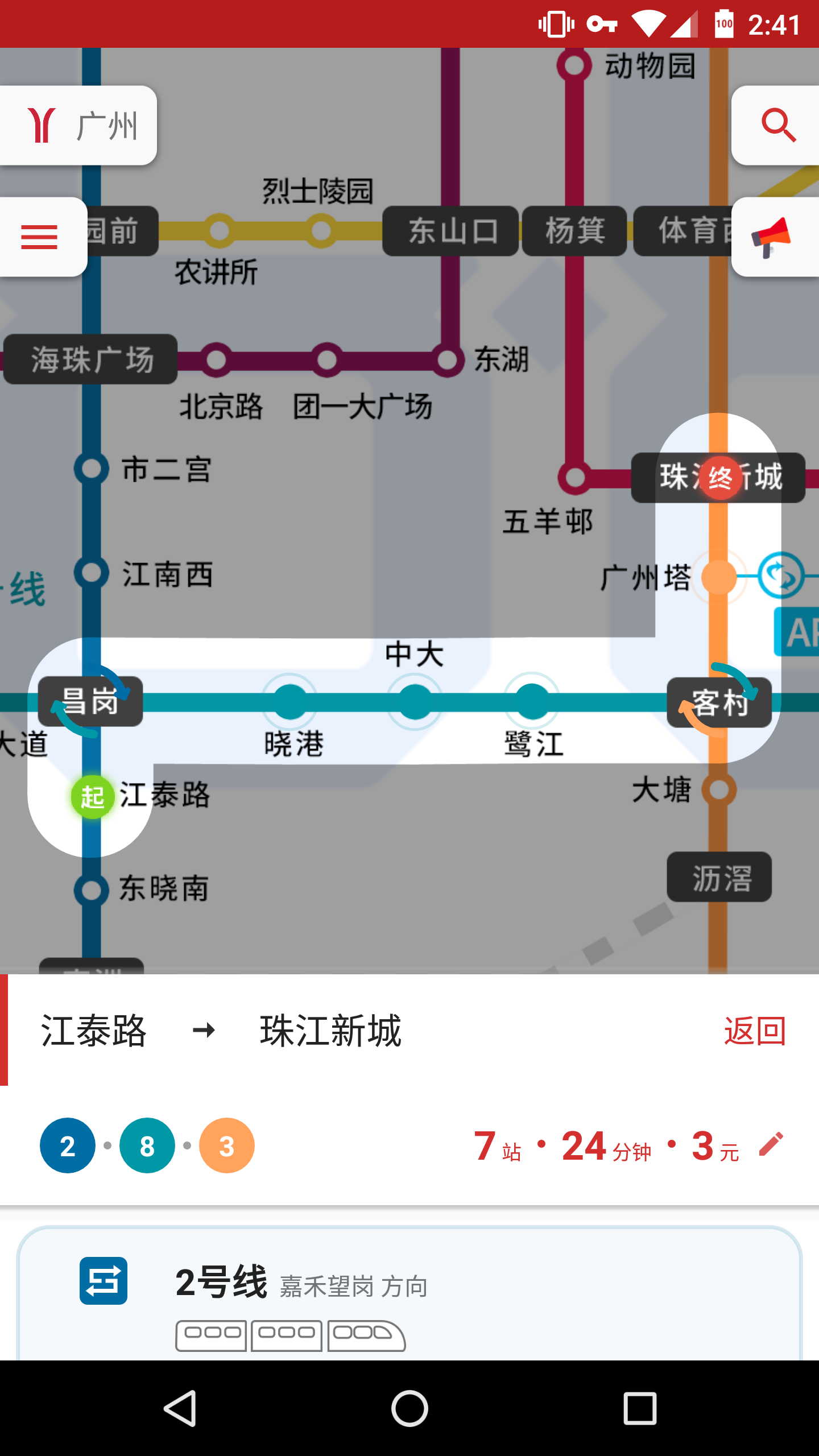
Task: Select 客村 transfer station
Action: point(719,703)
